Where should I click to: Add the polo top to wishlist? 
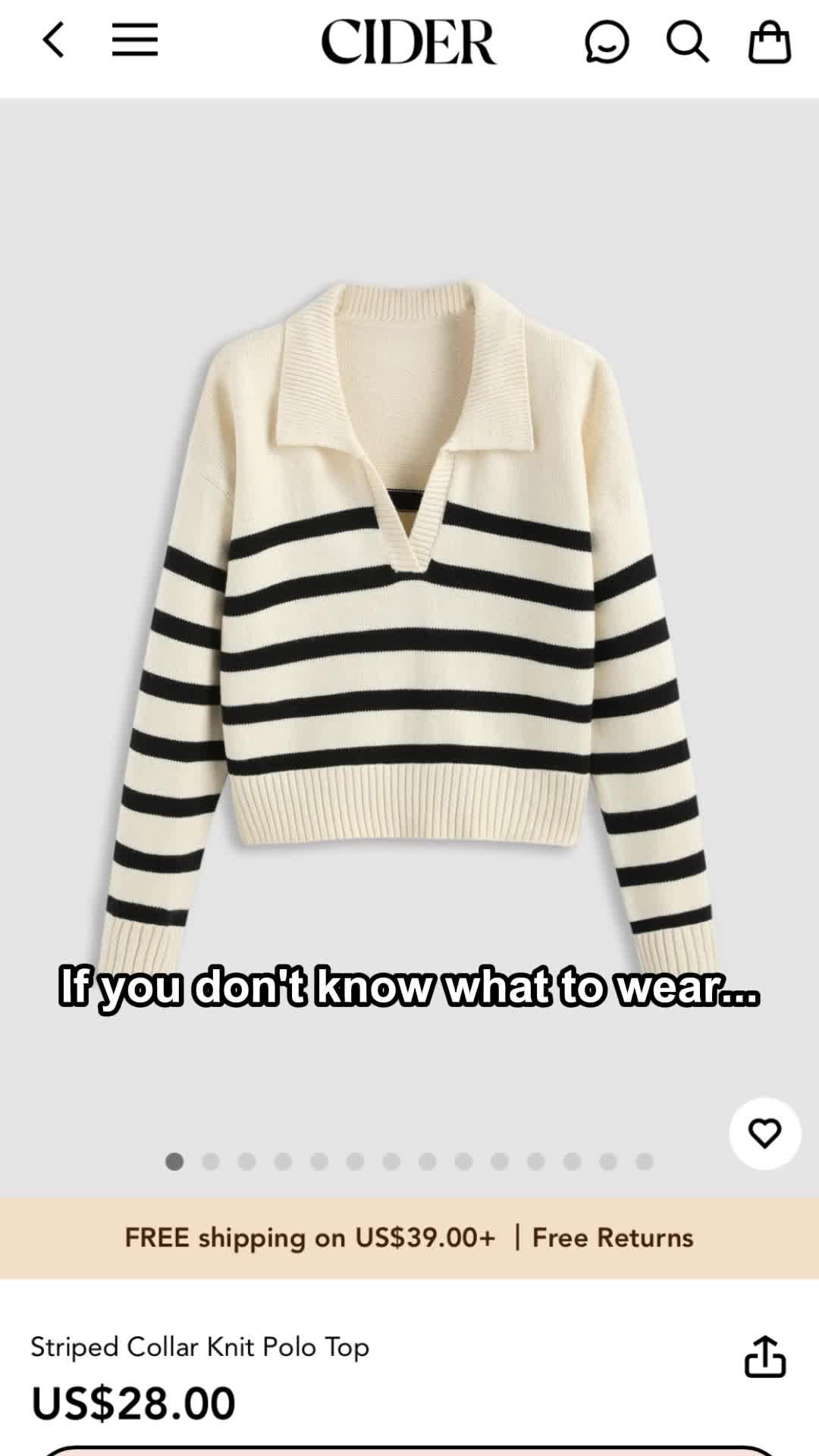[x=764, y=1134]
